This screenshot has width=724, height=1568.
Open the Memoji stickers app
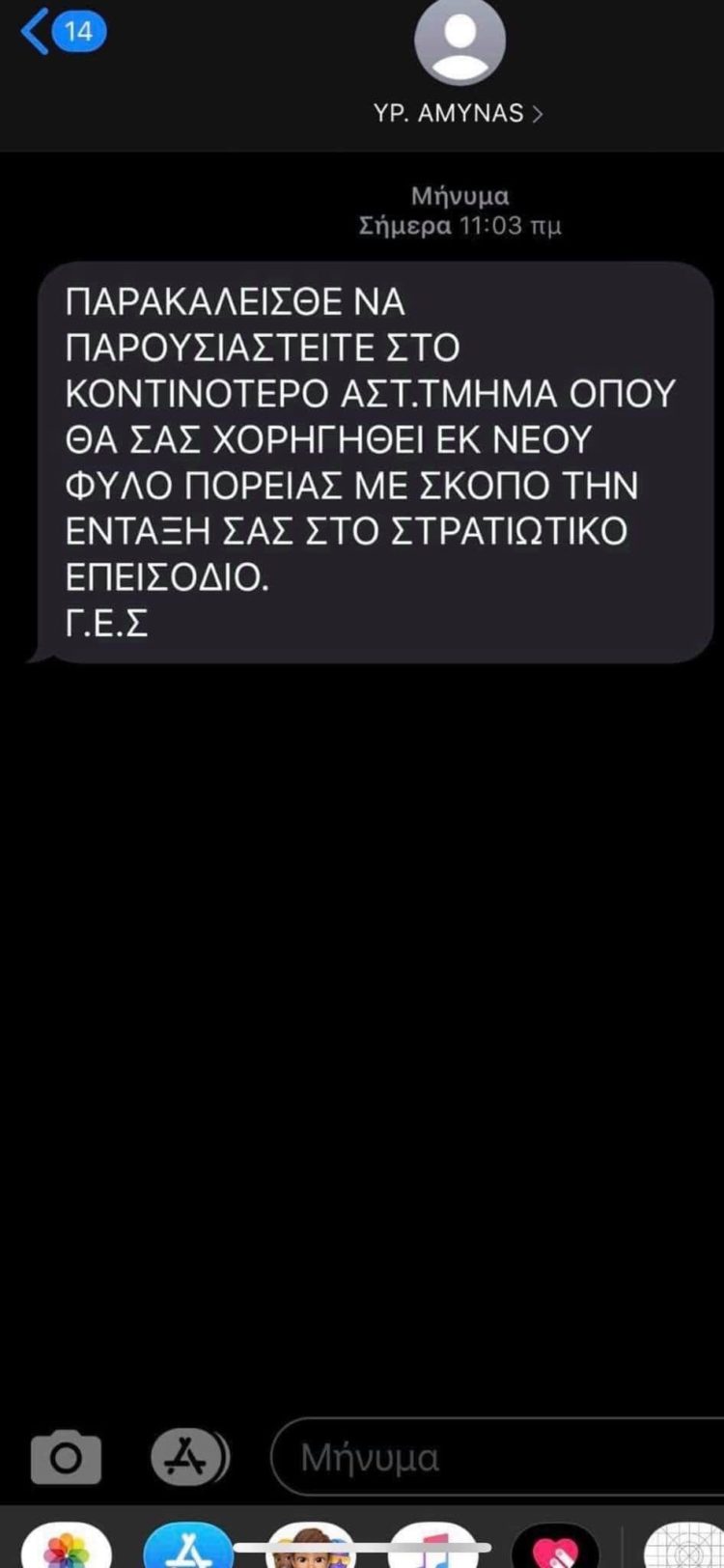pos(311,1548)
